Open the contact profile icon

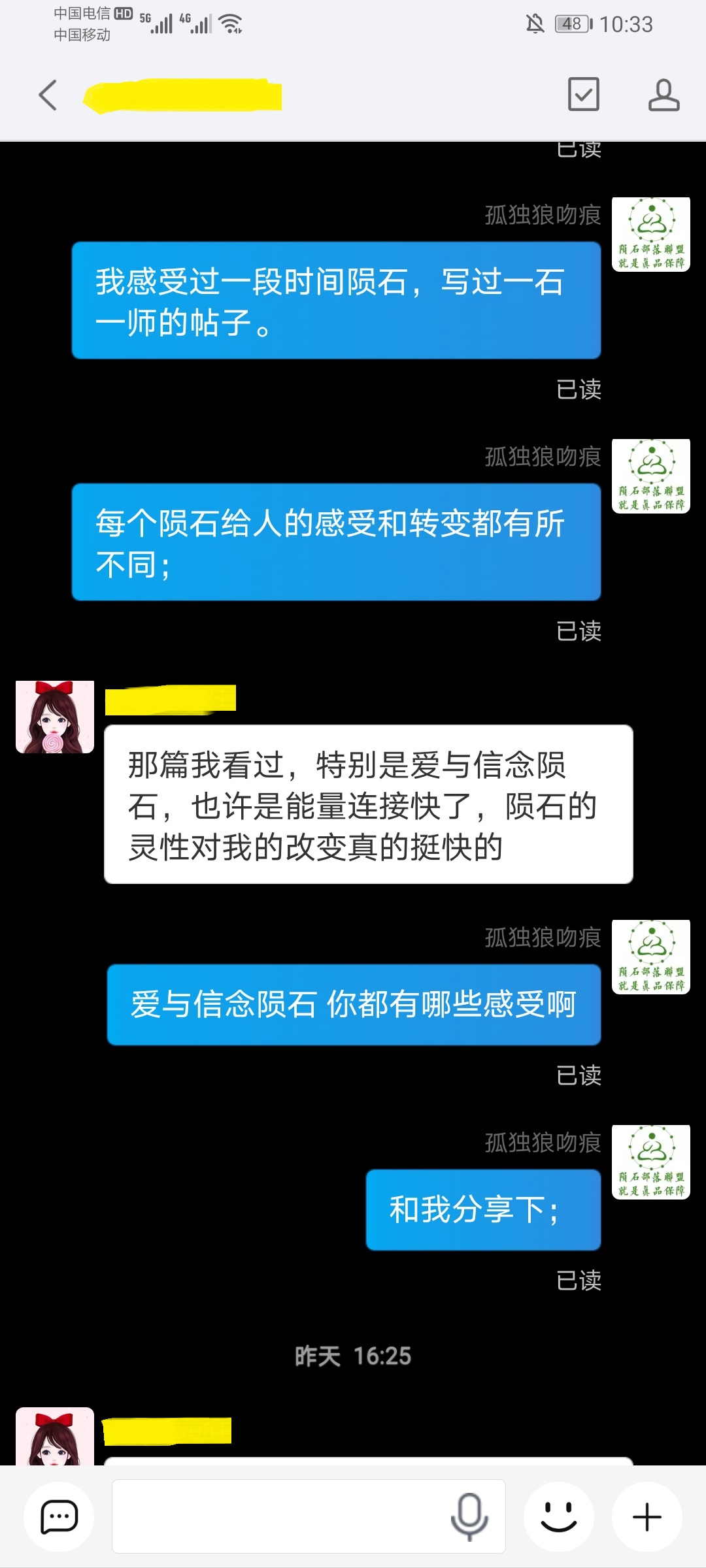pos(664,95)
